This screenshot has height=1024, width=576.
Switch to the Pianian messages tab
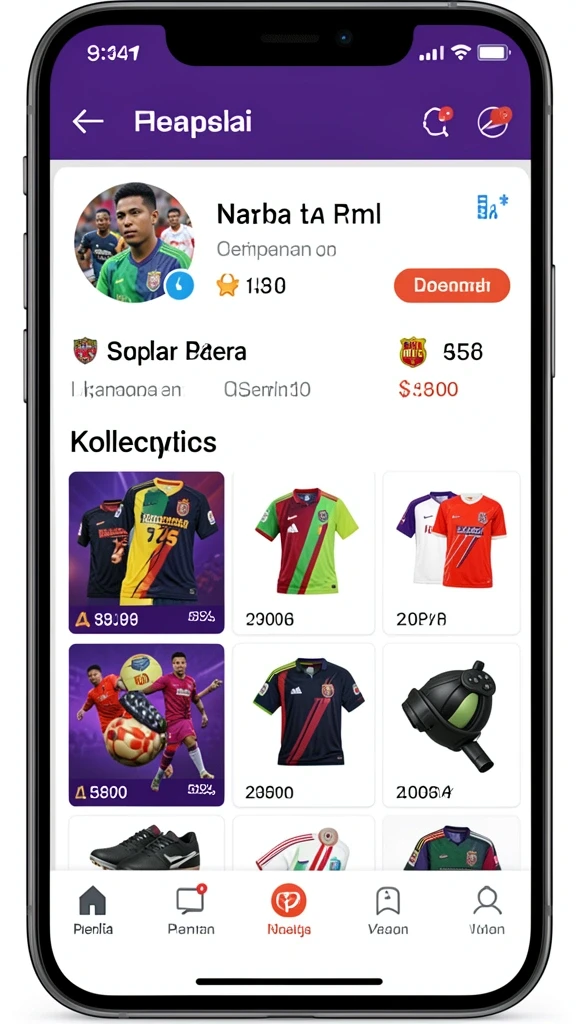191,910
